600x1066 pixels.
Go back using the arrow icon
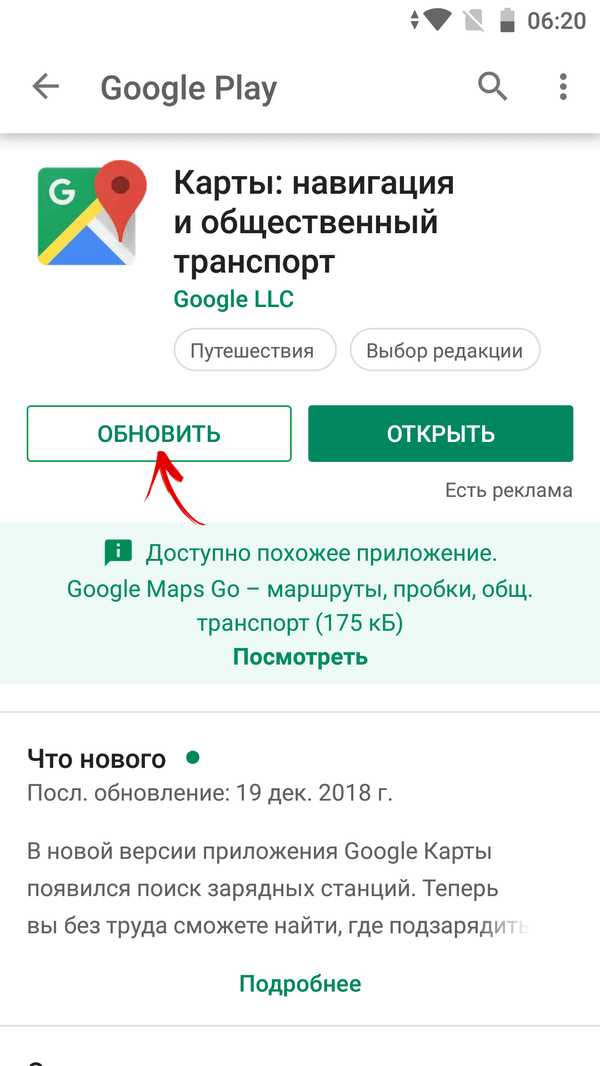(x=46, y=87)
